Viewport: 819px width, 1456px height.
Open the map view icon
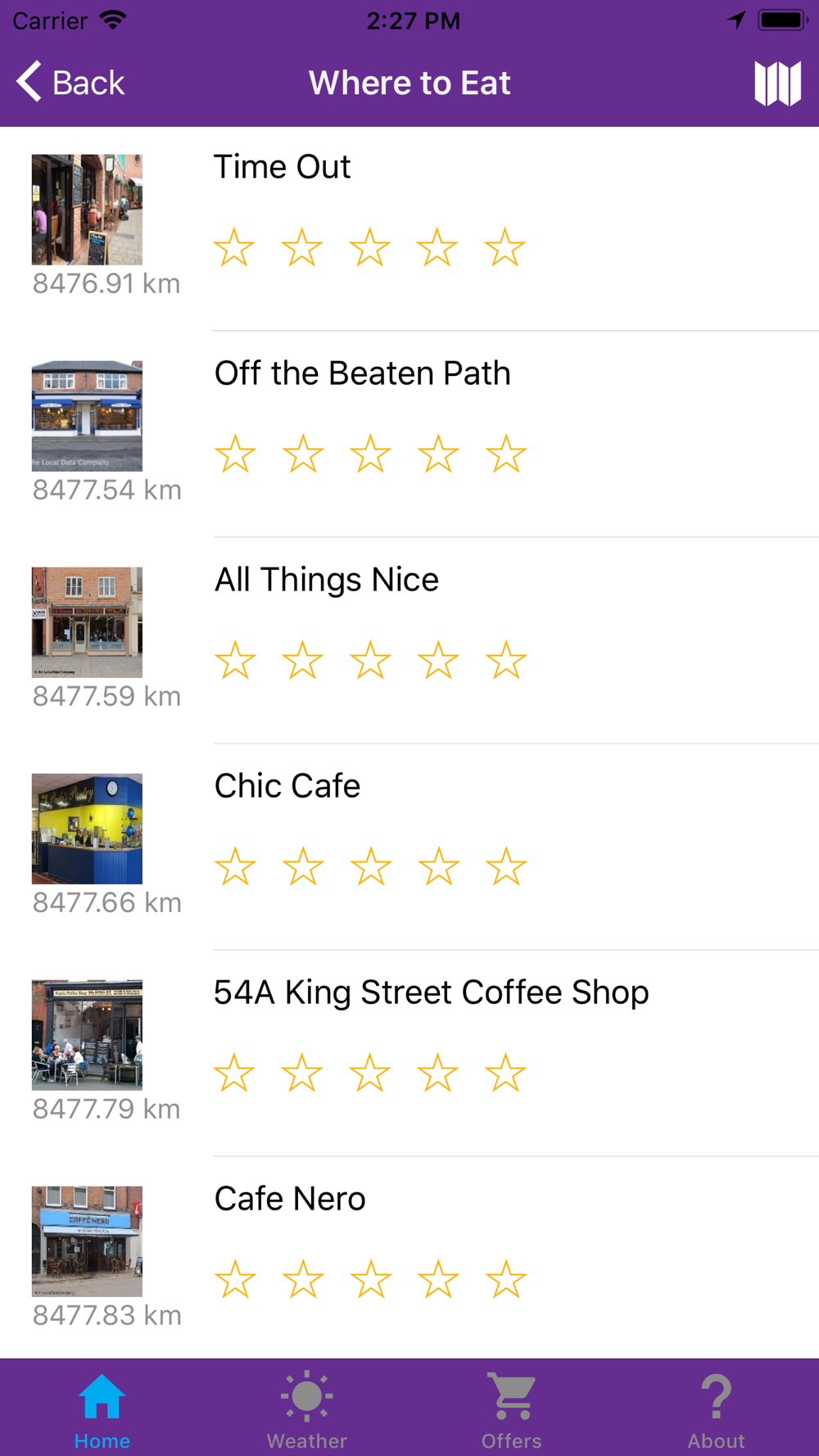click(x=777, y=83)
